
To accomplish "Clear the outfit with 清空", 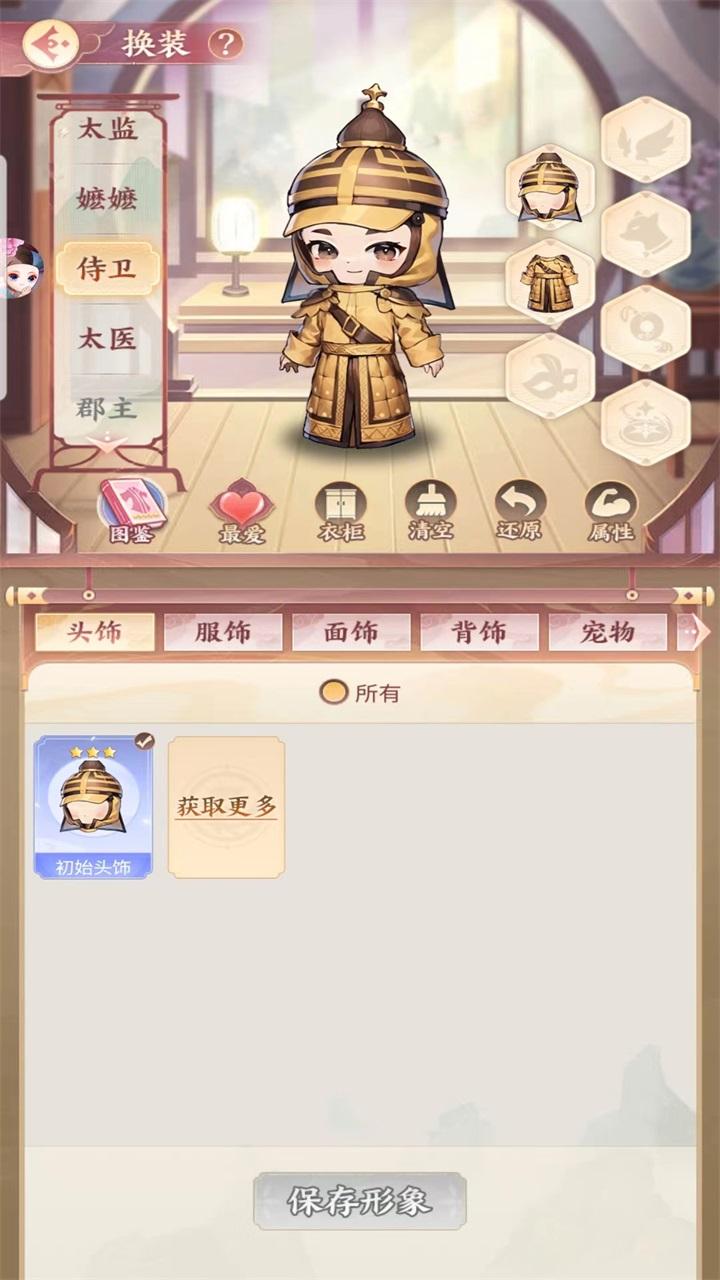I will (x=431, y=511).
